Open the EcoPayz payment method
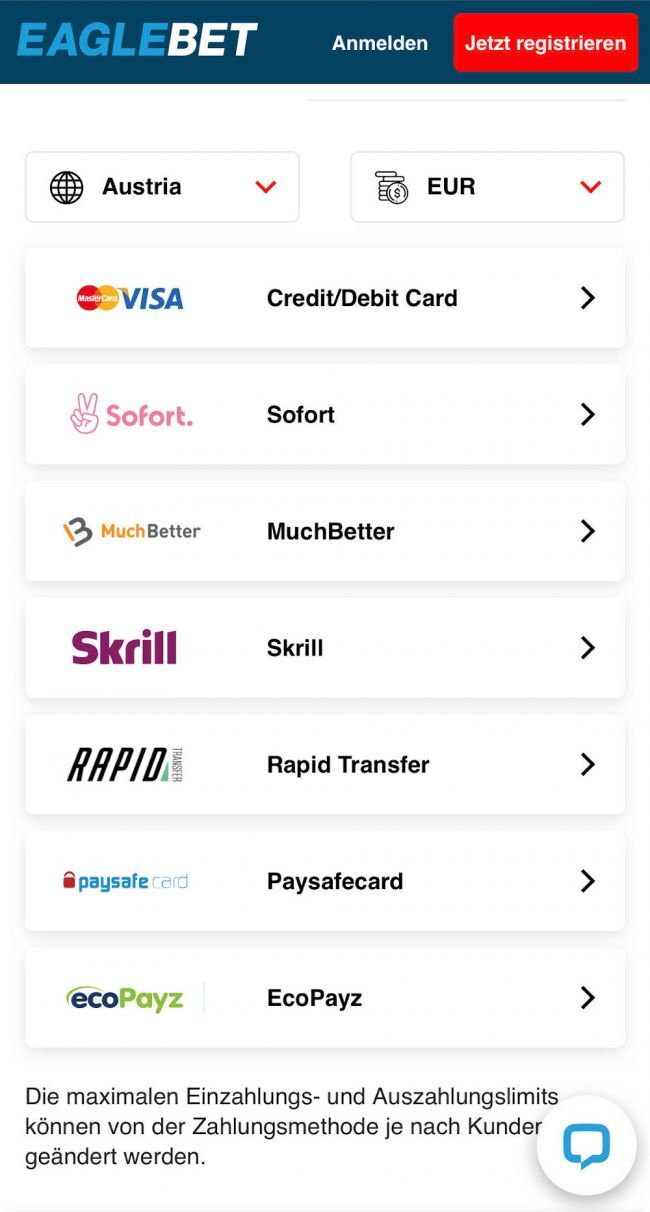The width and height of the screenshot is (650, 1212). click(x=325, y=998)
